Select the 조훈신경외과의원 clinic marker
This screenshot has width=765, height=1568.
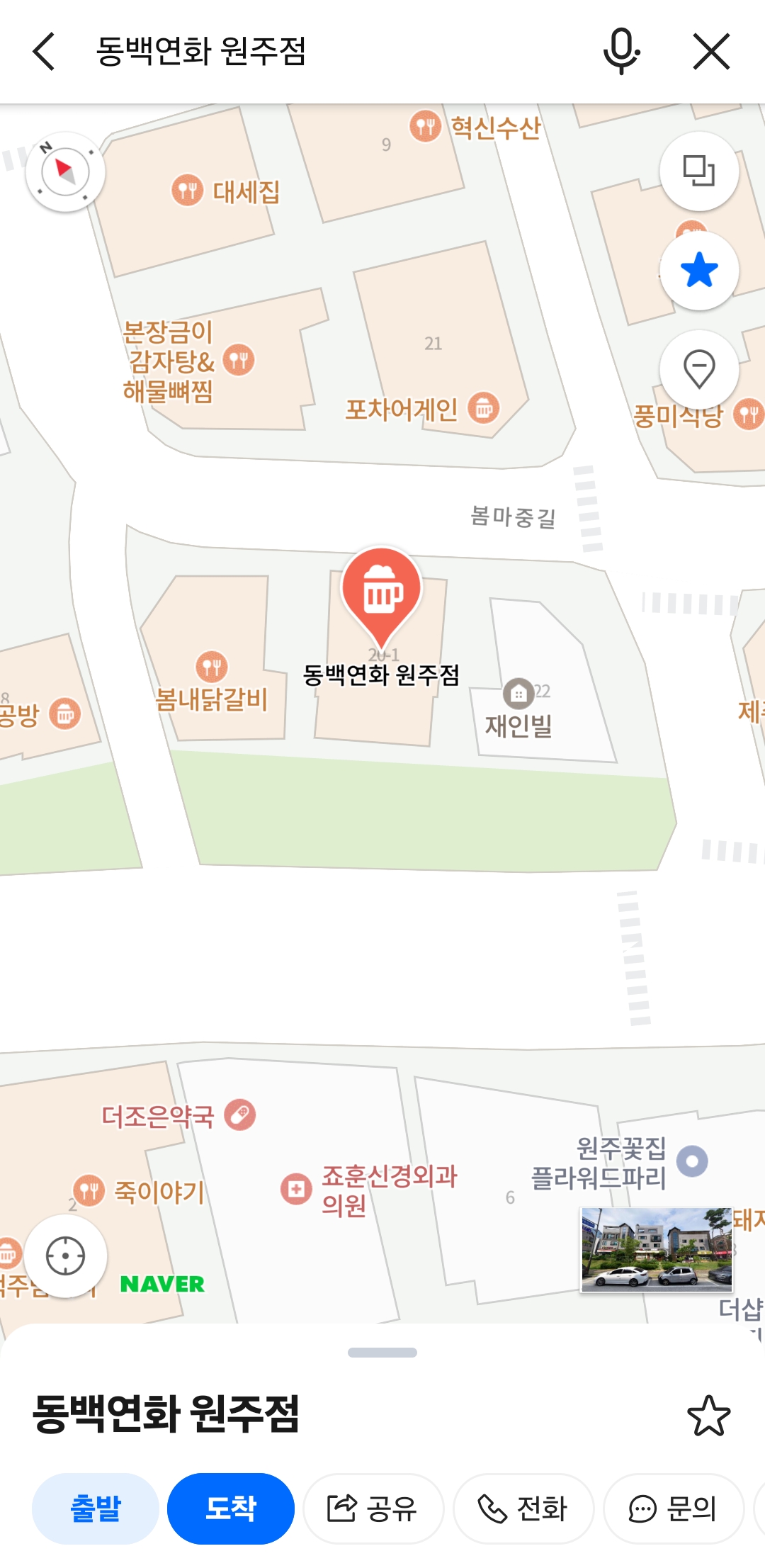(x=296, y=1189)
